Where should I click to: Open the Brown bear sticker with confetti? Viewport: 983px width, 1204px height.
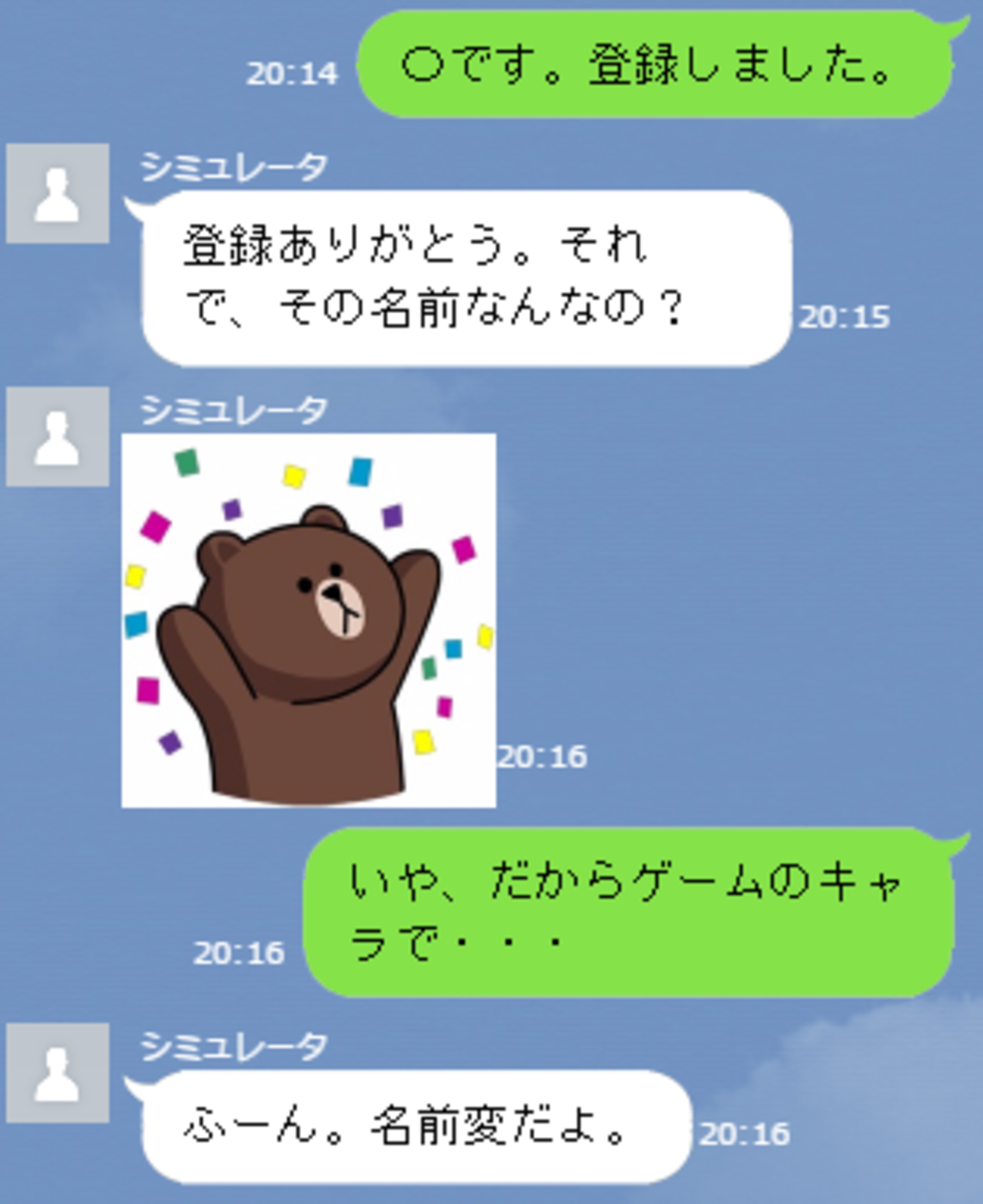coord(309,620)
